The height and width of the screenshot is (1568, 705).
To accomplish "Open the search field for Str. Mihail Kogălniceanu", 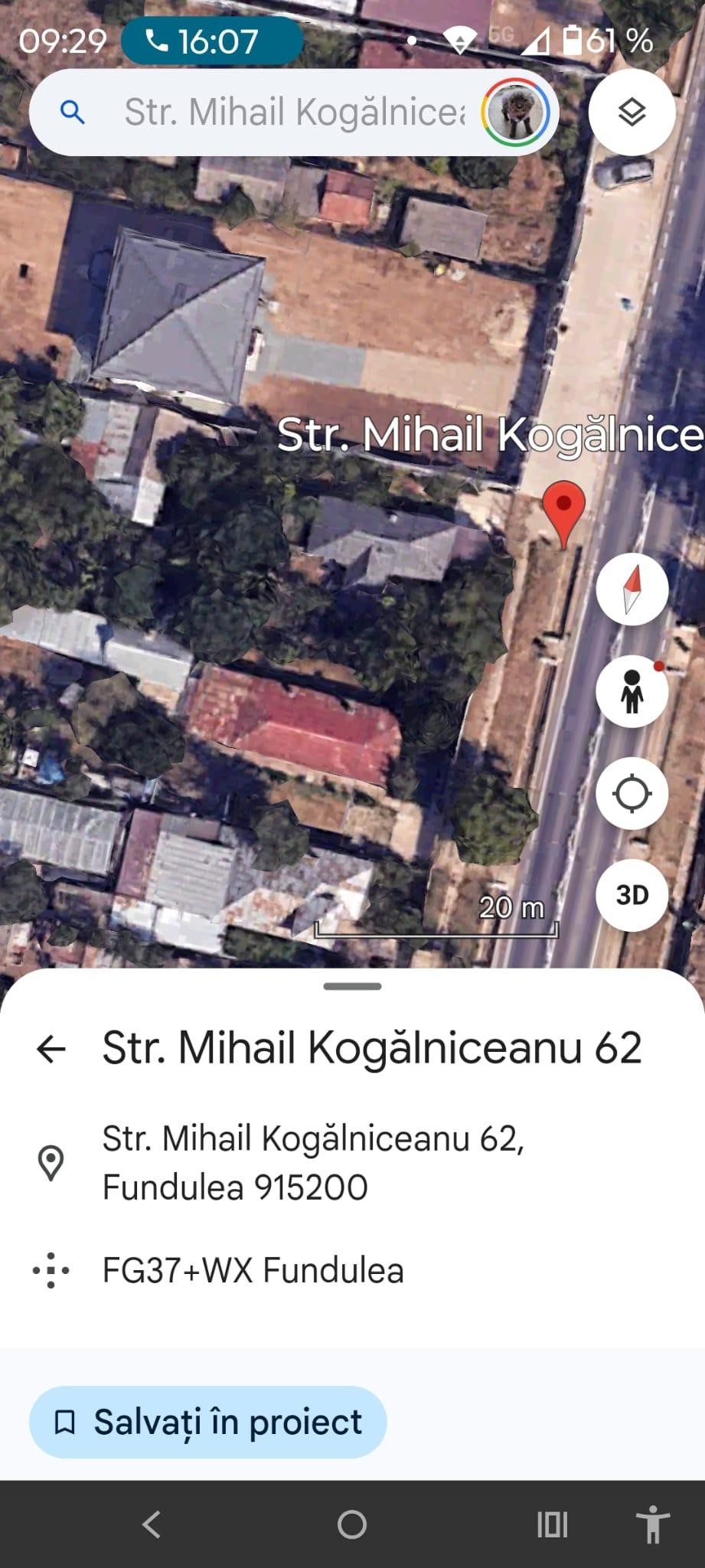I will (294, 113).
